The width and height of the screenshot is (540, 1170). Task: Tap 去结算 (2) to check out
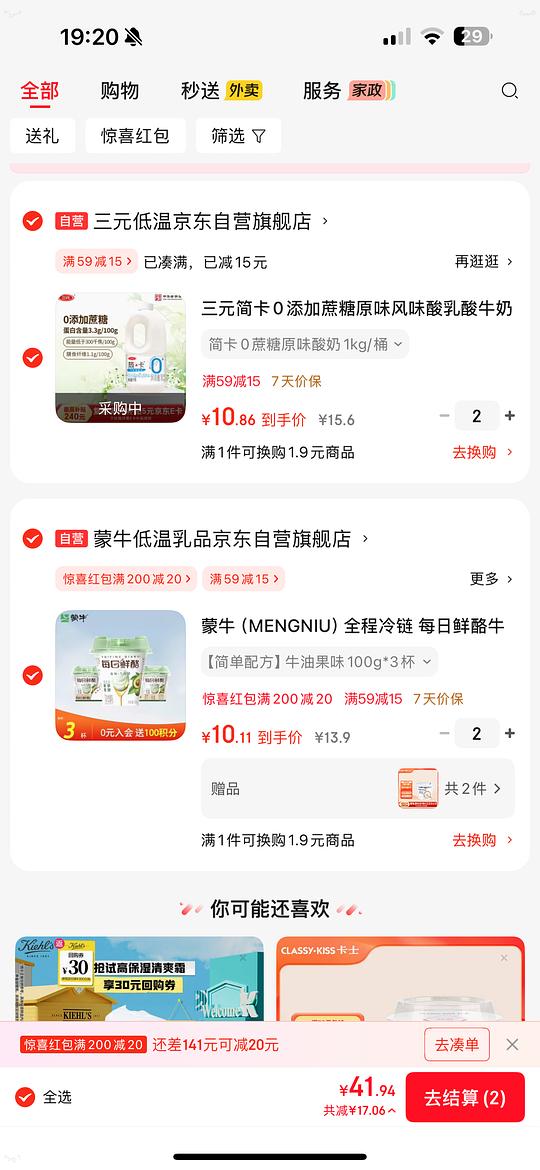point(465,1098)
